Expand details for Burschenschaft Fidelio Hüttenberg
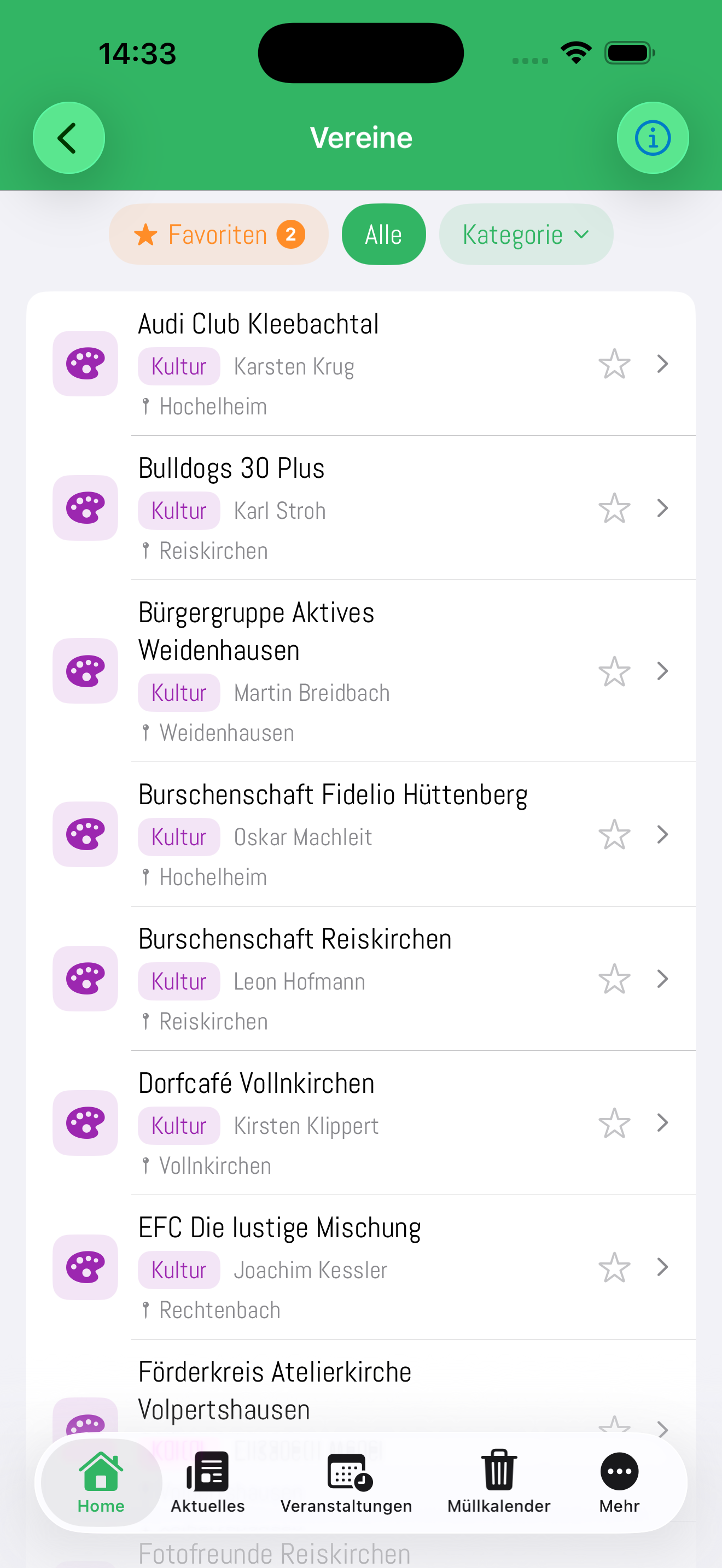722x1568 pixels. tap(663, 834)
